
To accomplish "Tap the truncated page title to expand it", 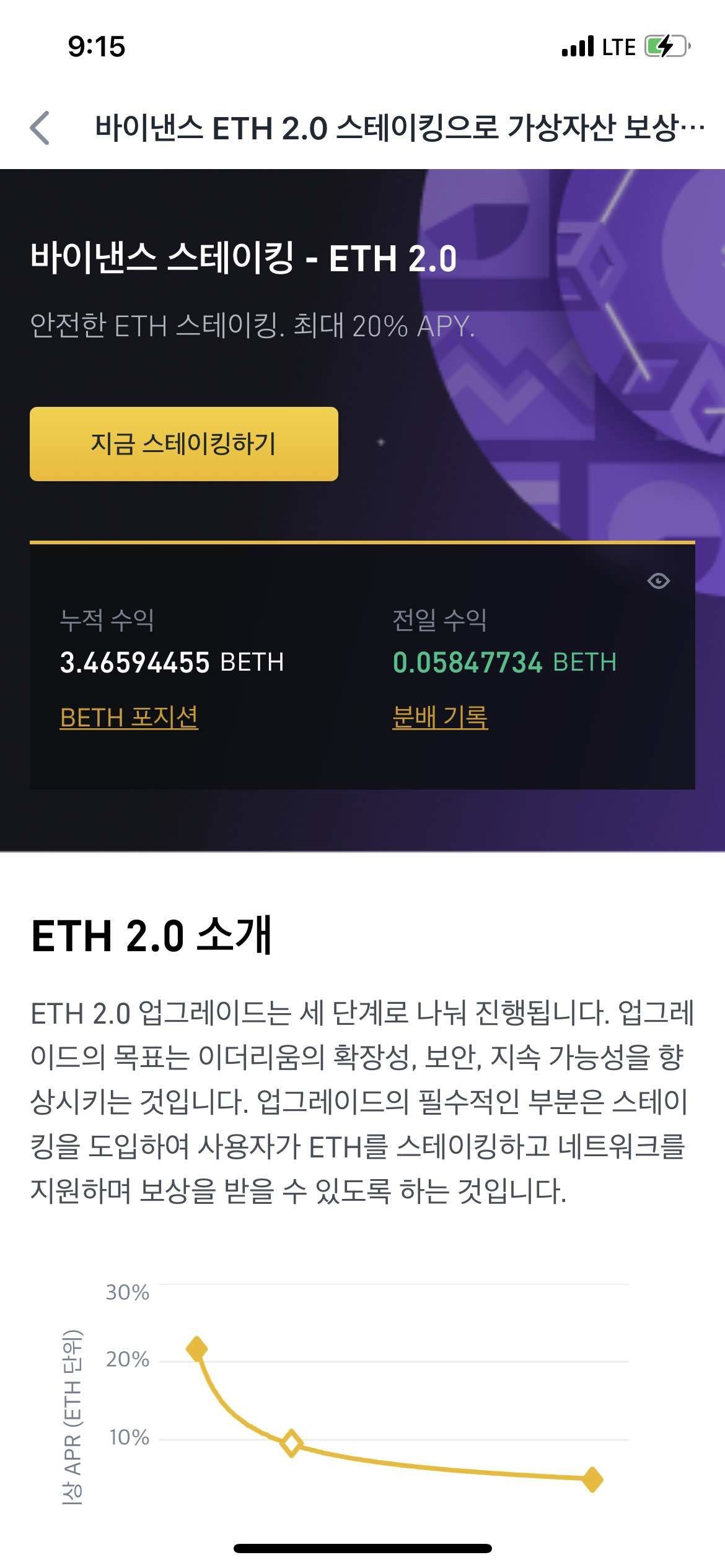I will 397,127.
